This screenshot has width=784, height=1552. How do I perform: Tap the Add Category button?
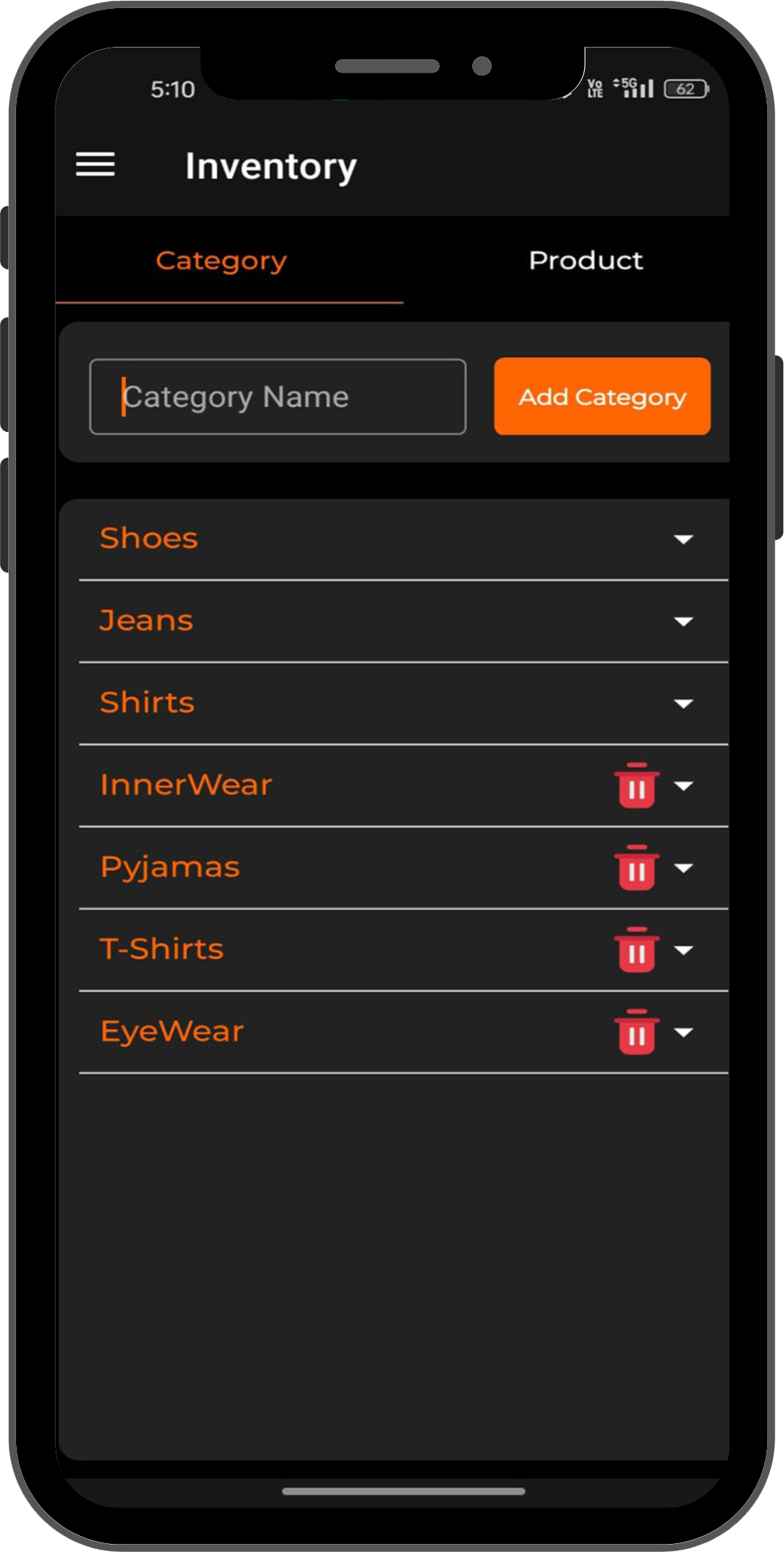pyautogui.click(x=602, y=397)
